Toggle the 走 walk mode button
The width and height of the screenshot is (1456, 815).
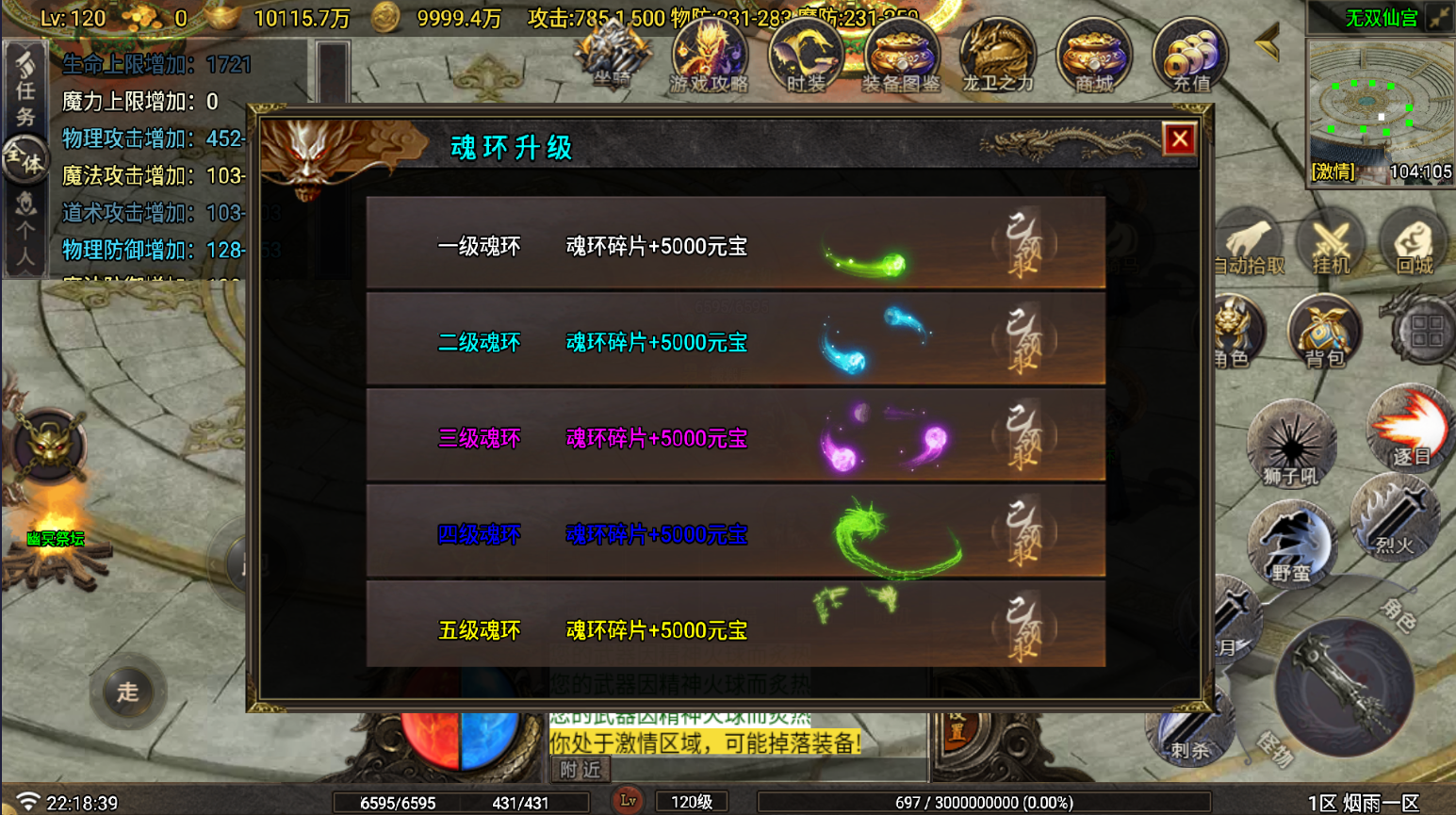coord(128,693)
